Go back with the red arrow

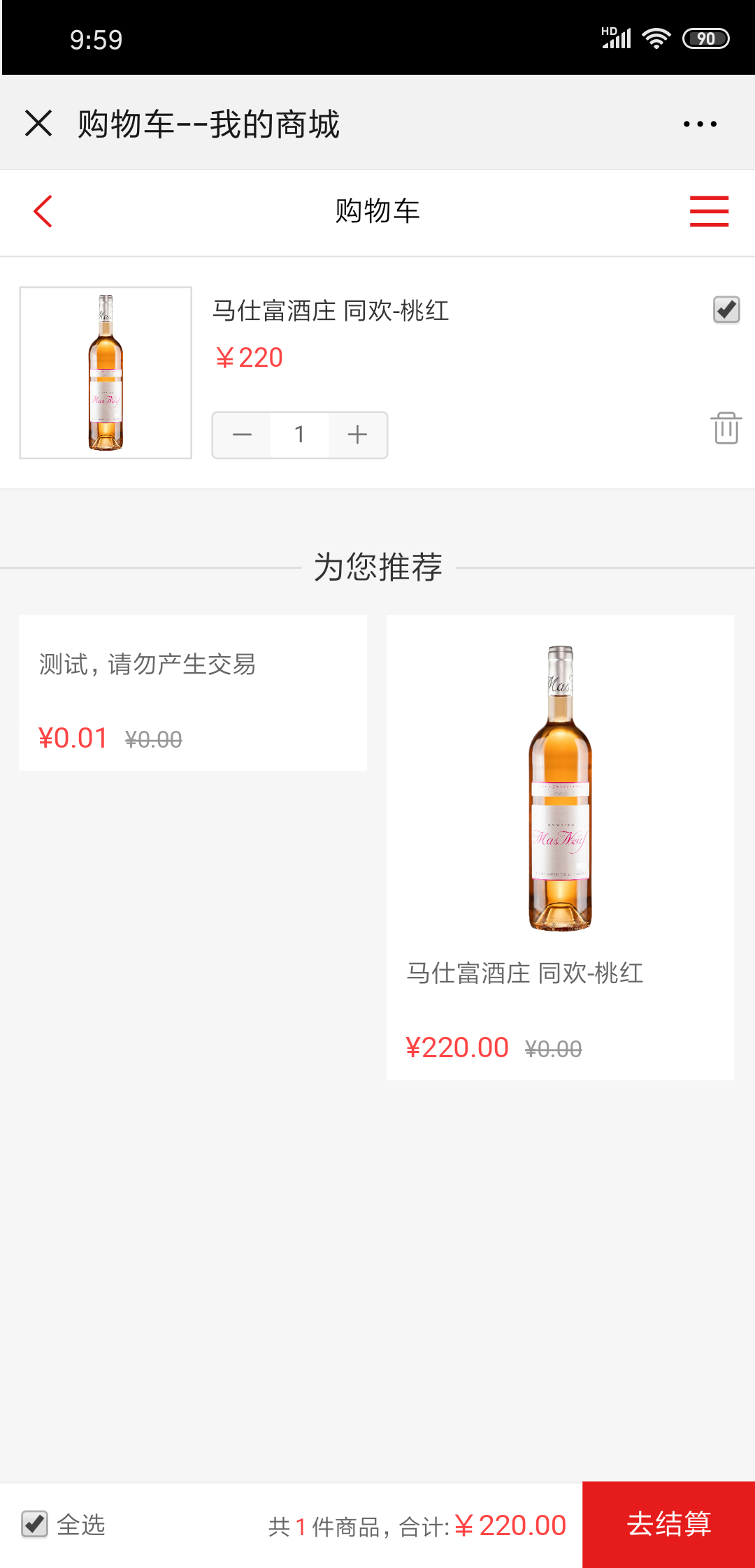coord(43,211)
